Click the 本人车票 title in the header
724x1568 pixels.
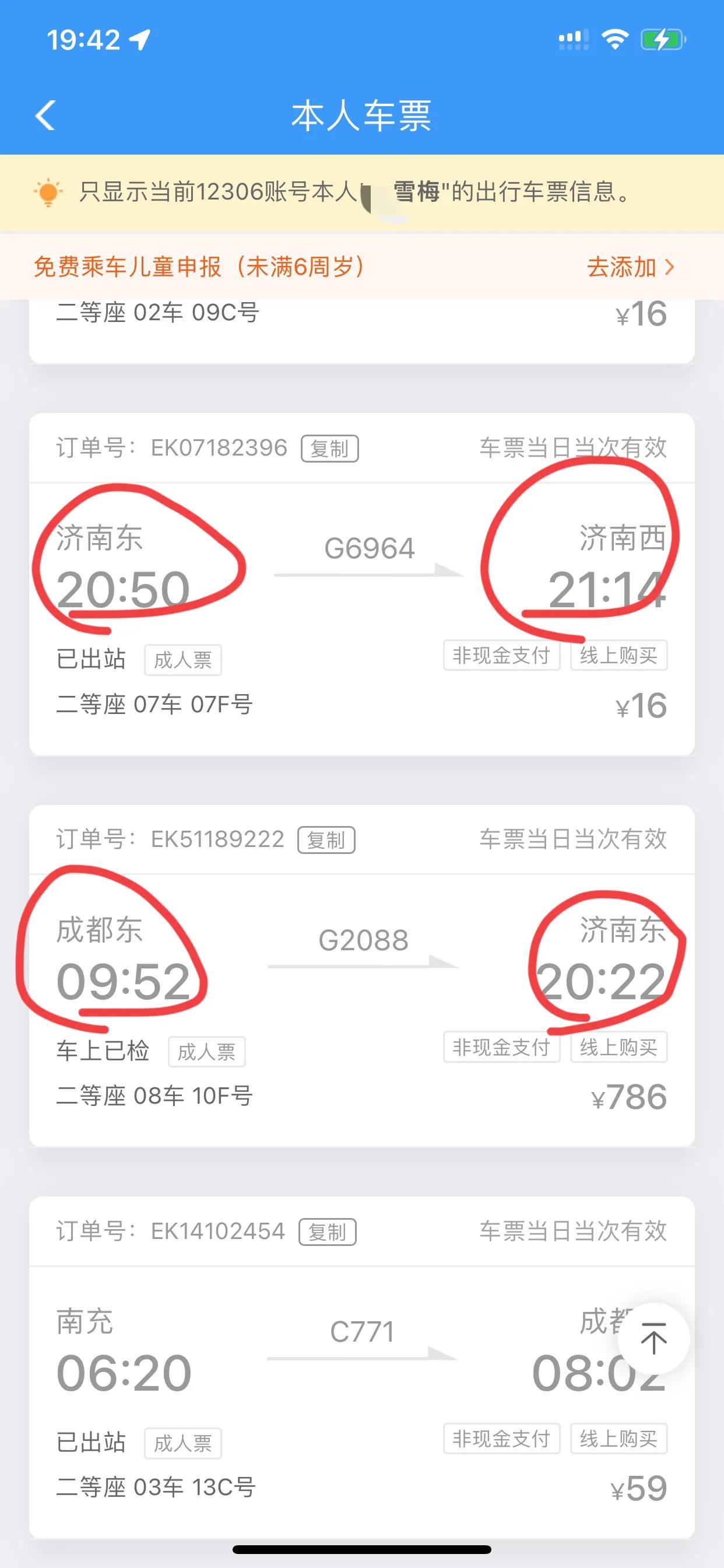pos(362,116)
